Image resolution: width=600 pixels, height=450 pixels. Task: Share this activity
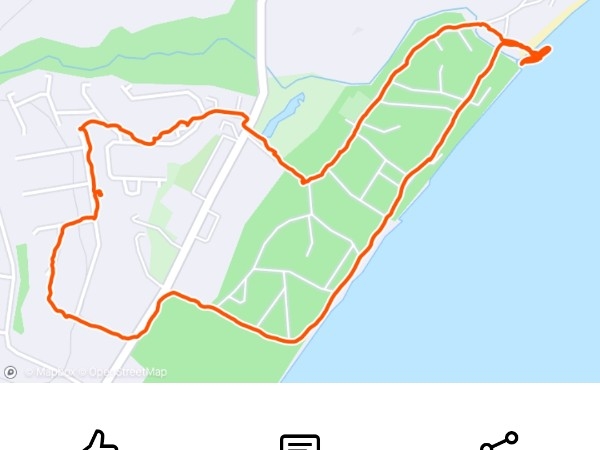[498, 442]
